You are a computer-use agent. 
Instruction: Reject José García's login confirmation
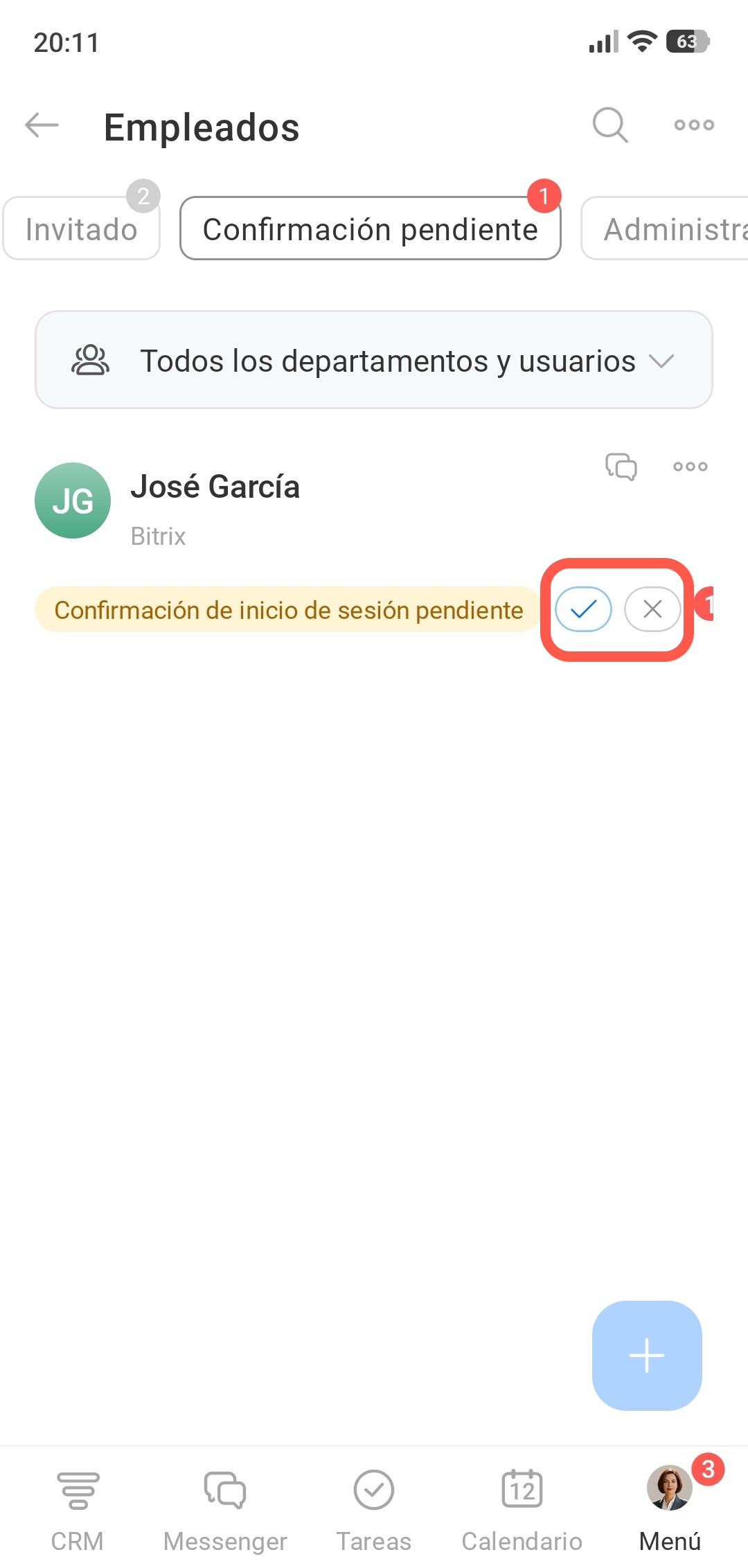pos(652,609)
